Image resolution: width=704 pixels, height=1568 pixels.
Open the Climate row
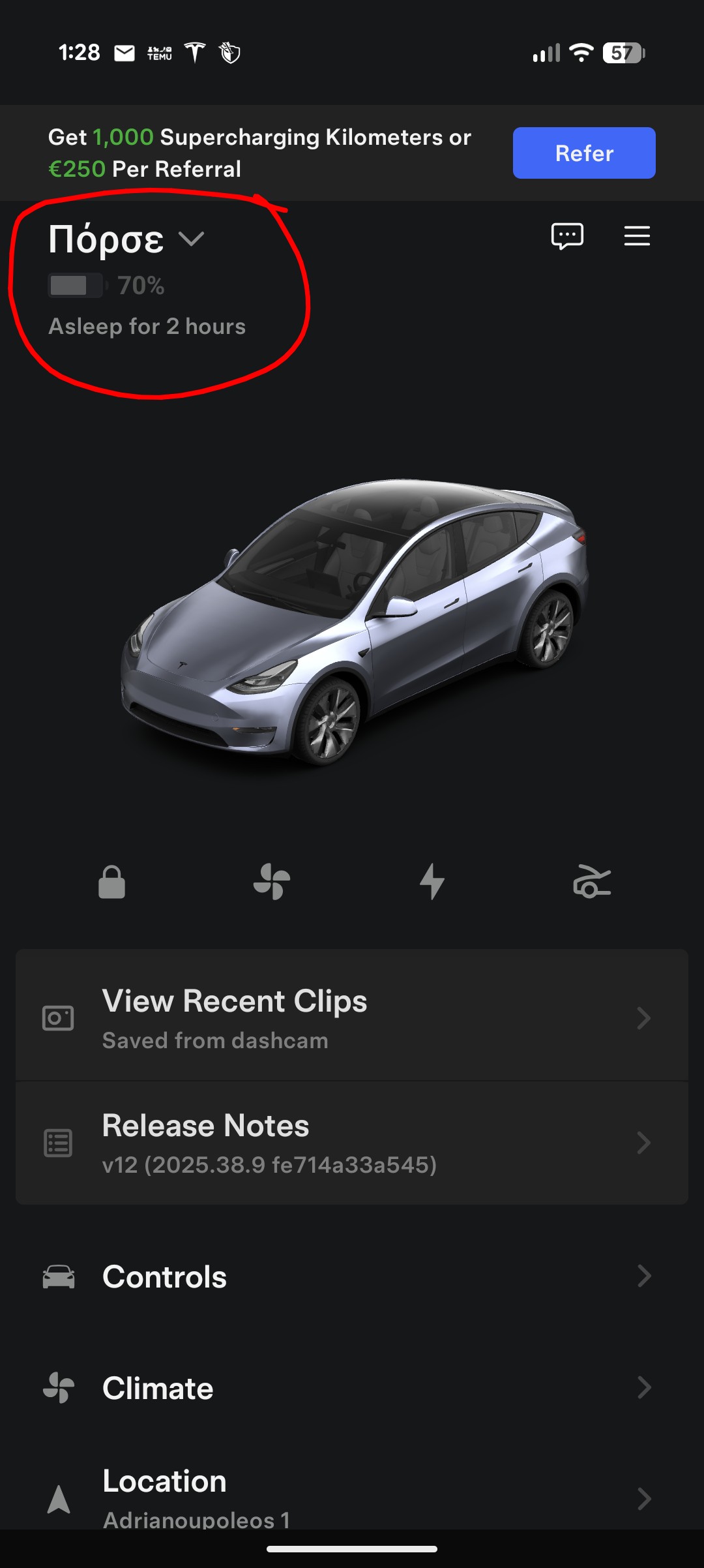[352, 1388]
